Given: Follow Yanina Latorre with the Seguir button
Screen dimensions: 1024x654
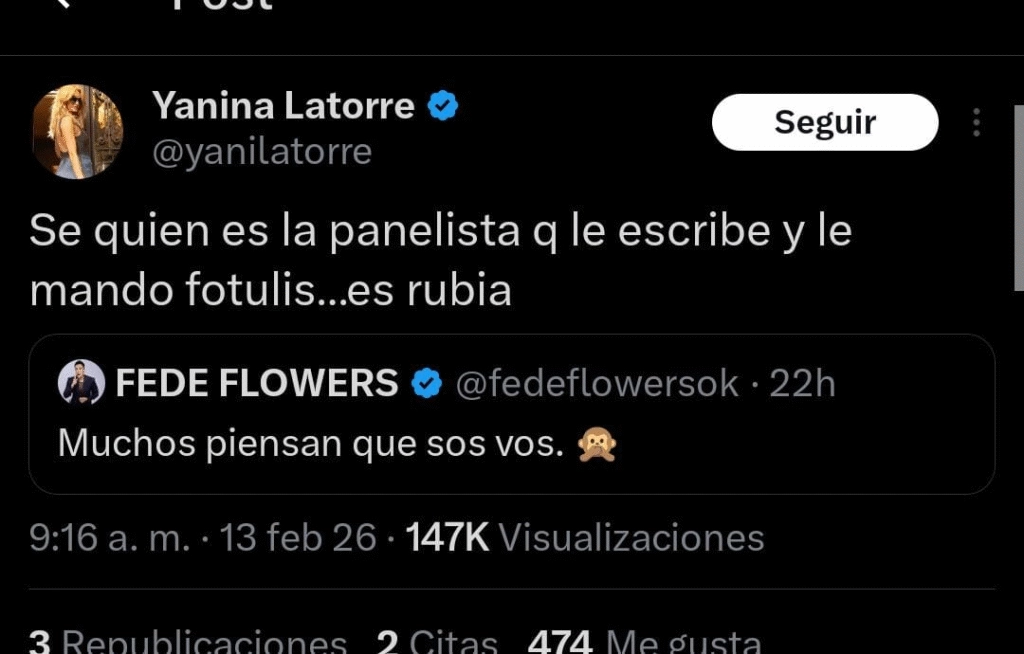Looking at the screenshot, I should [824, 122].
